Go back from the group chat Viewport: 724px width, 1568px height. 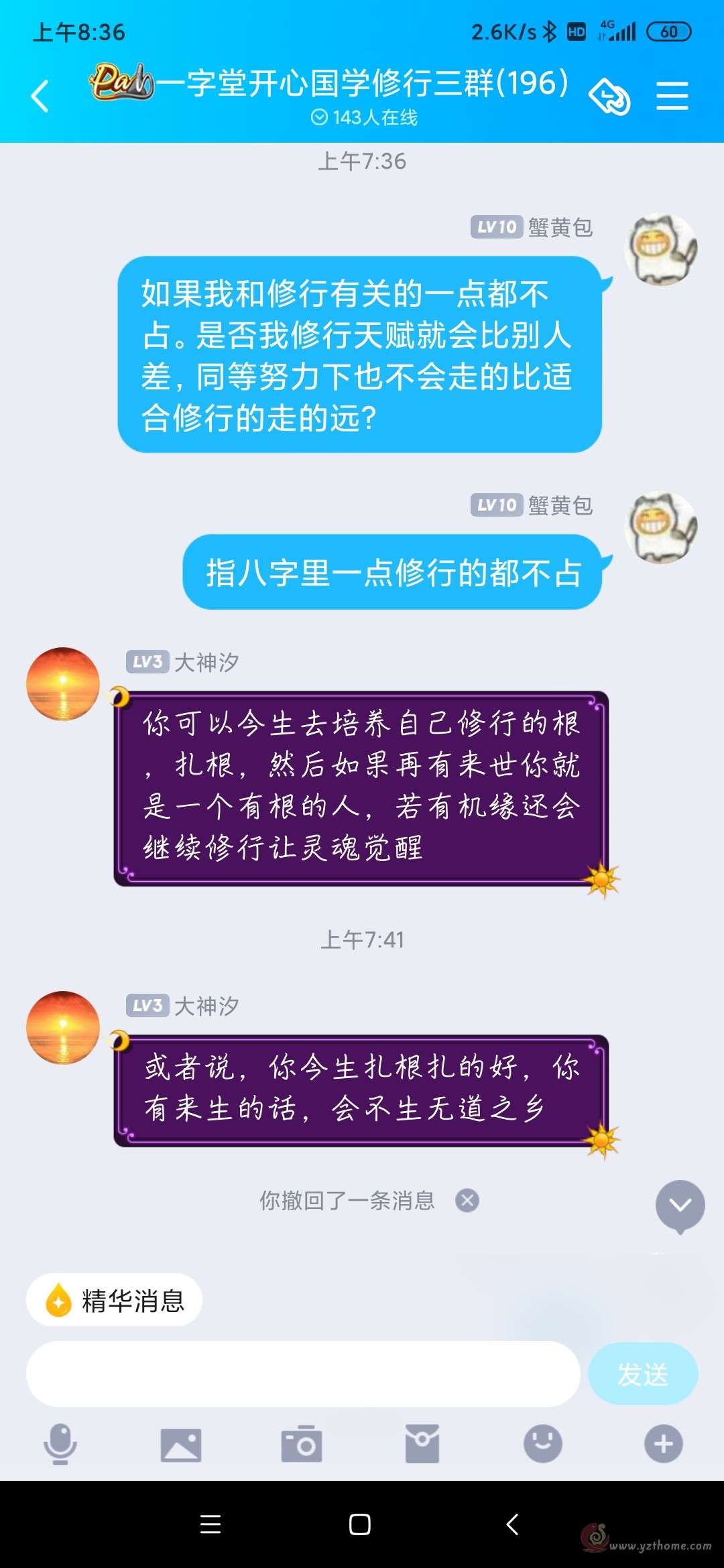40,96
